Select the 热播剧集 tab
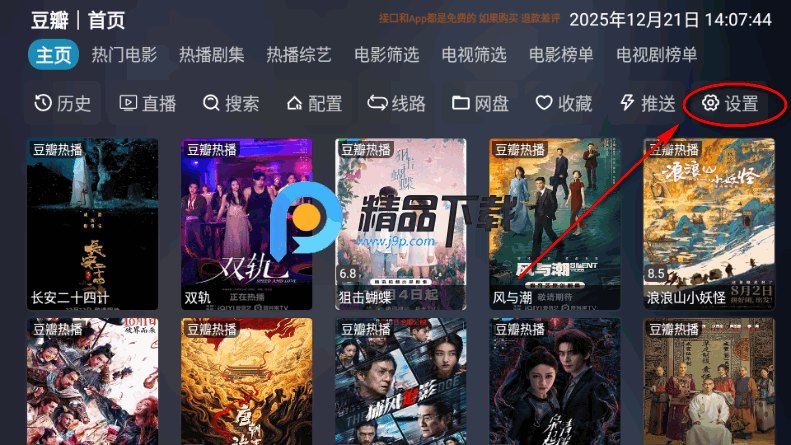This screenshot has width=791, height=445. pos(211,55)
